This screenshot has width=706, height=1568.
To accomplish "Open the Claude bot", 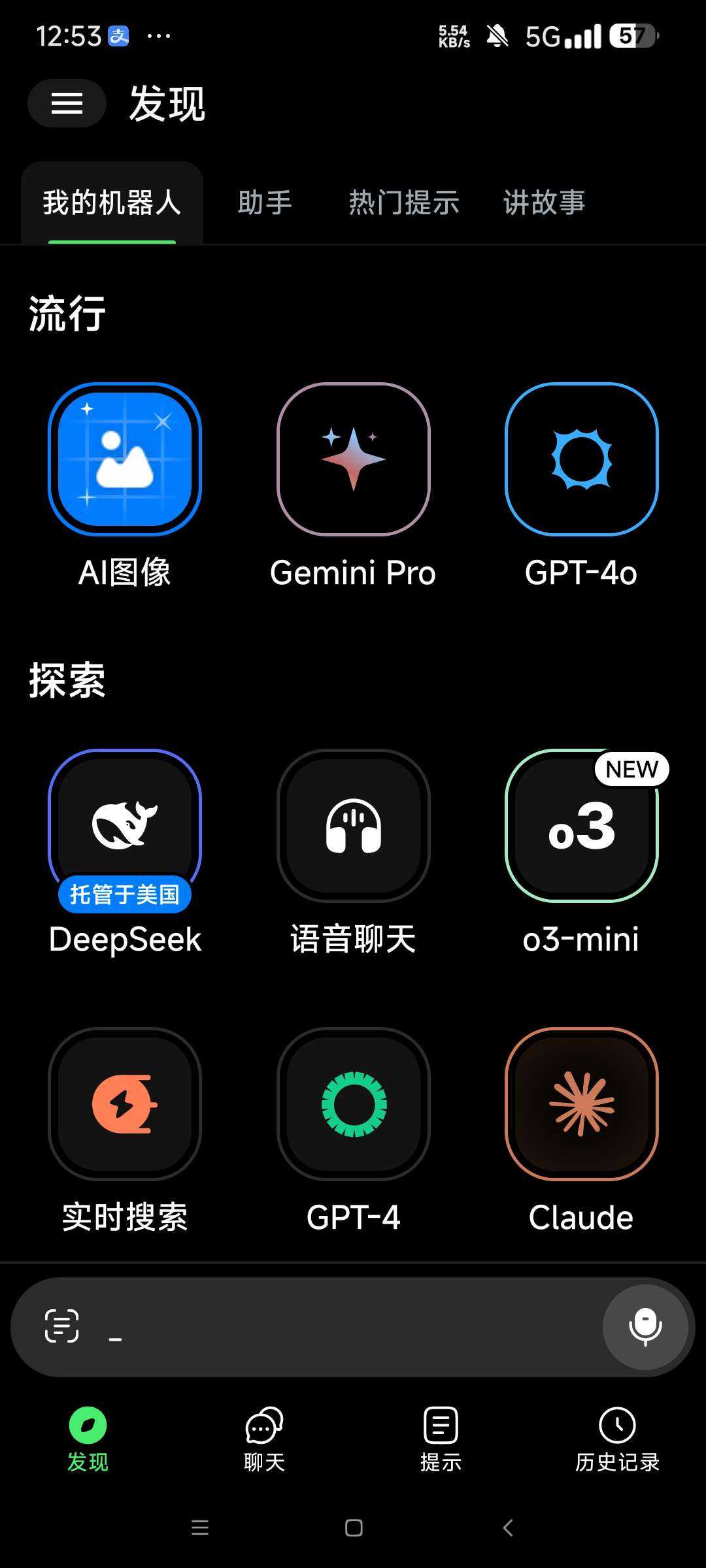I will coord(581,1104).
